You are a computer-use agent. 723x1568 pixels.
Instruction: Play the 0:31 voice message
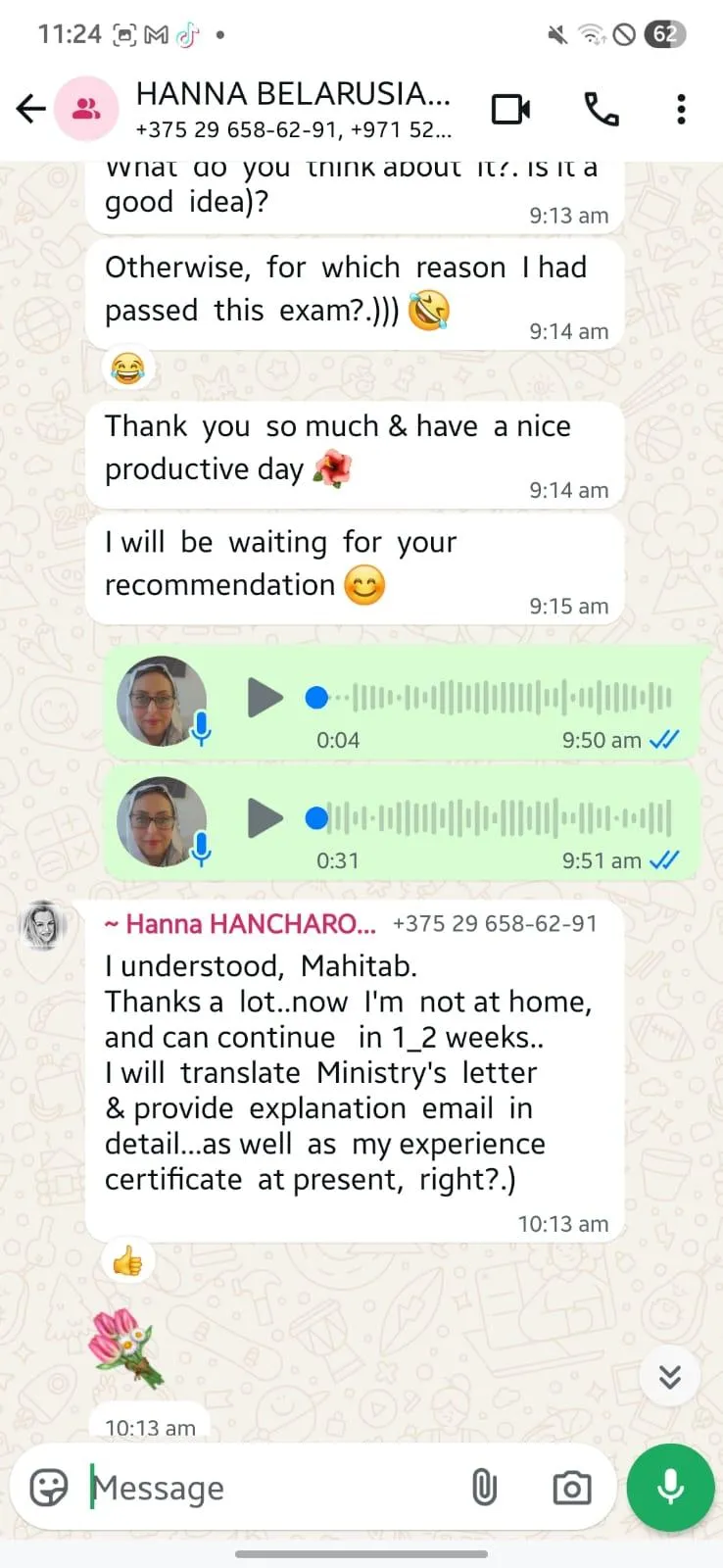265,818
